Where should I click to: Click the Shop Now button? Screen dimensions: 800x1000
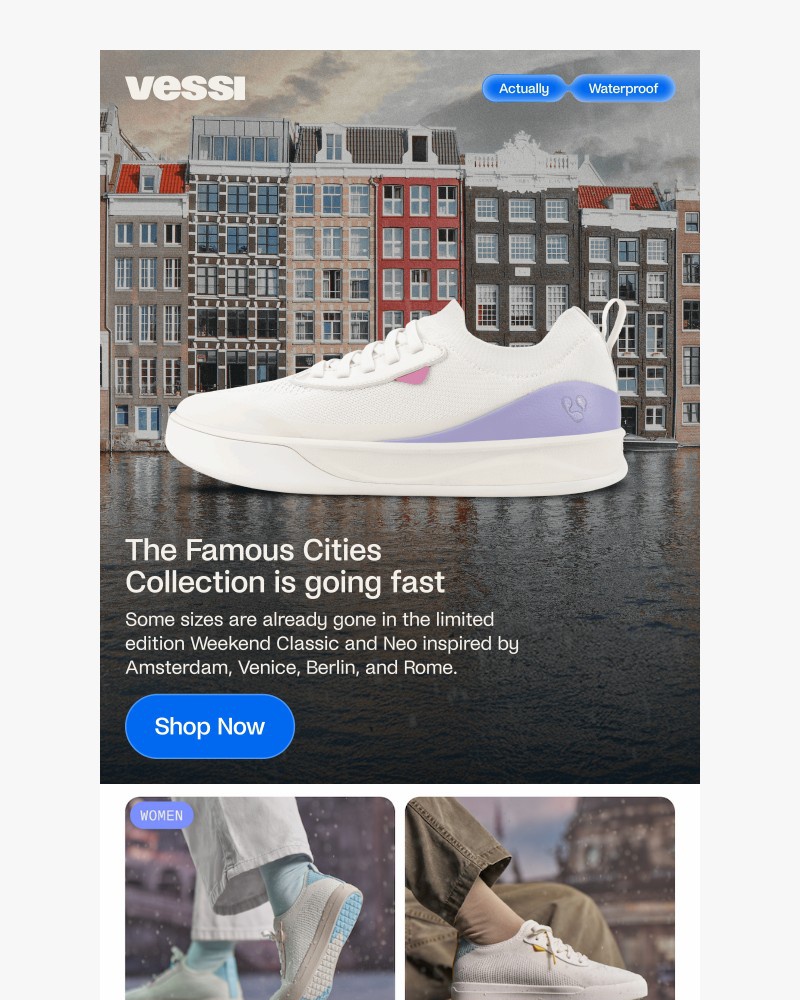(x=210, y=726)
